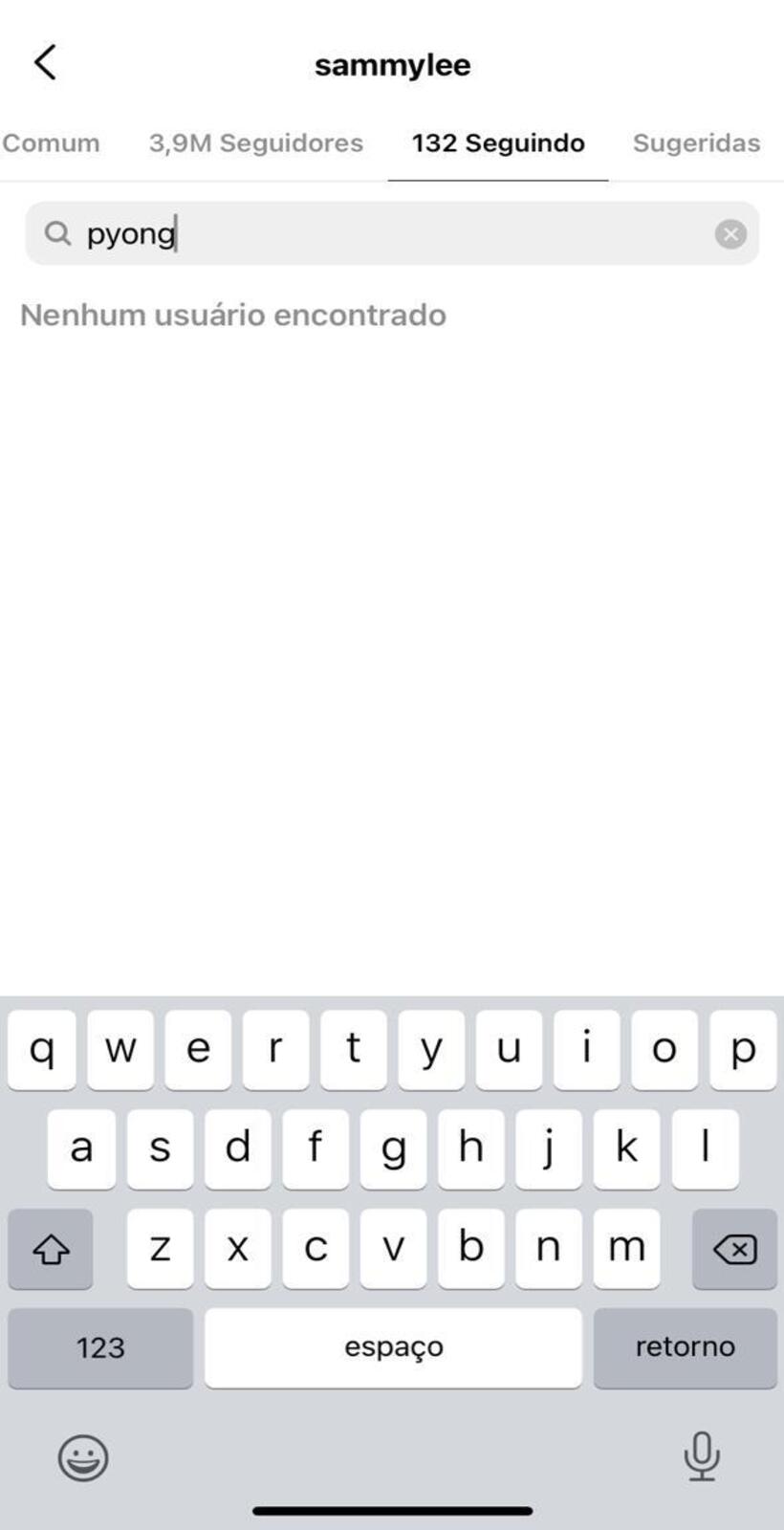Image resolution: width=784 pixels, height=1530 pixels.
Task: Tap the search field containing pyong
Action: pos(392,233)
